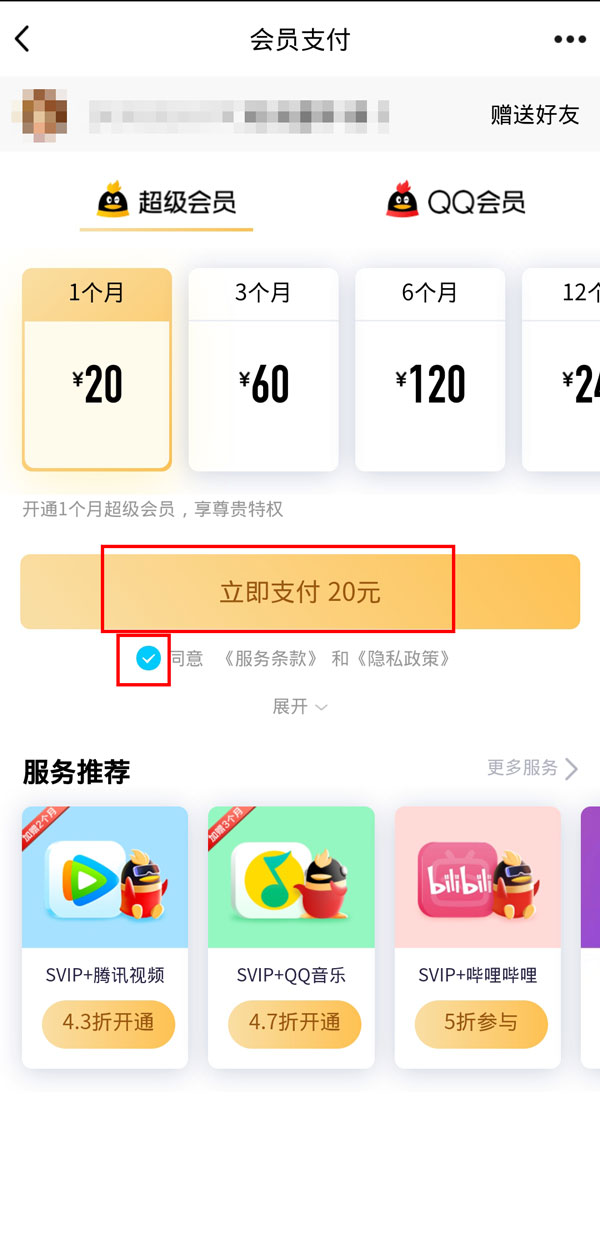Choose the 1个月 ¥20 plan
Screen dimensions: 600x1244
pyautogui.click(x=97, y=369)
